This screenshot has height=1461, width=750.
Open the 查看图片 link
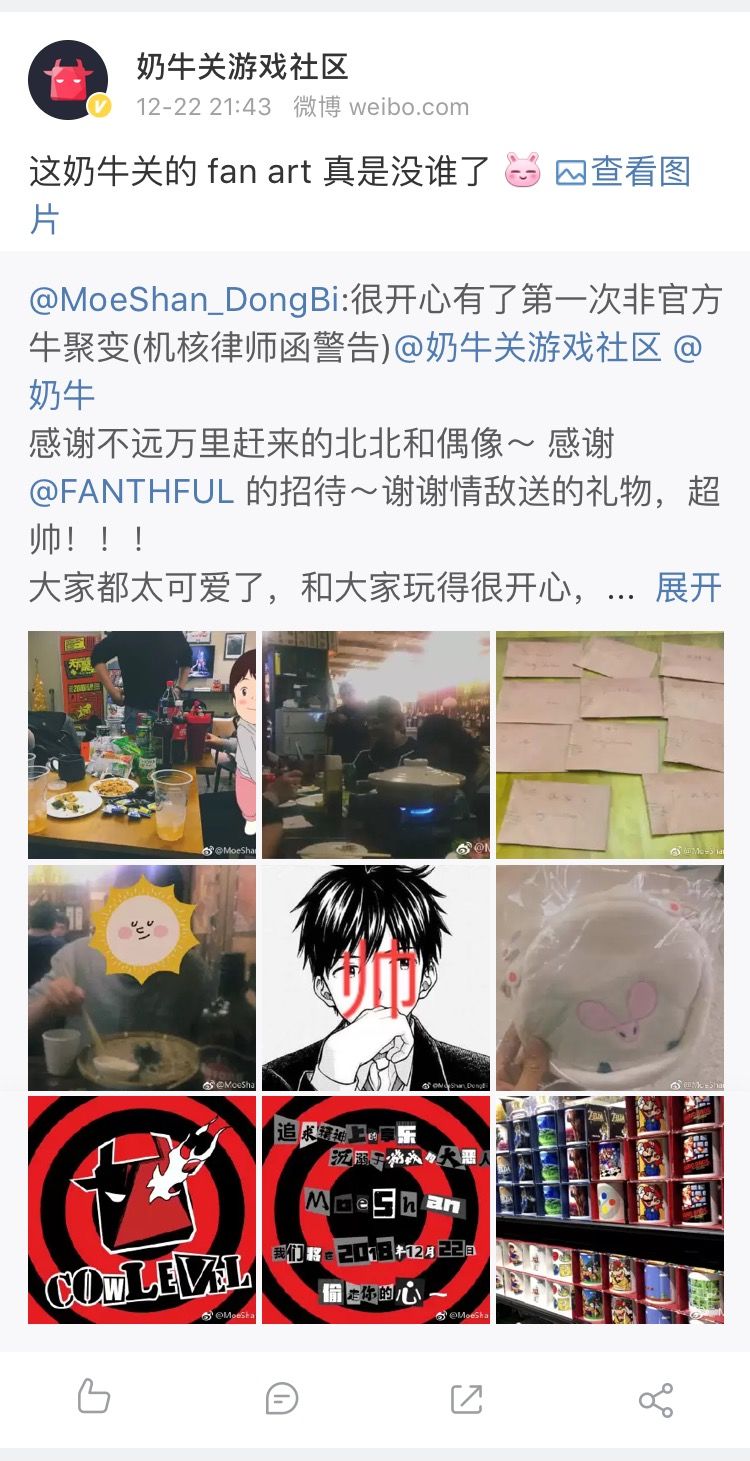point(623,173)
